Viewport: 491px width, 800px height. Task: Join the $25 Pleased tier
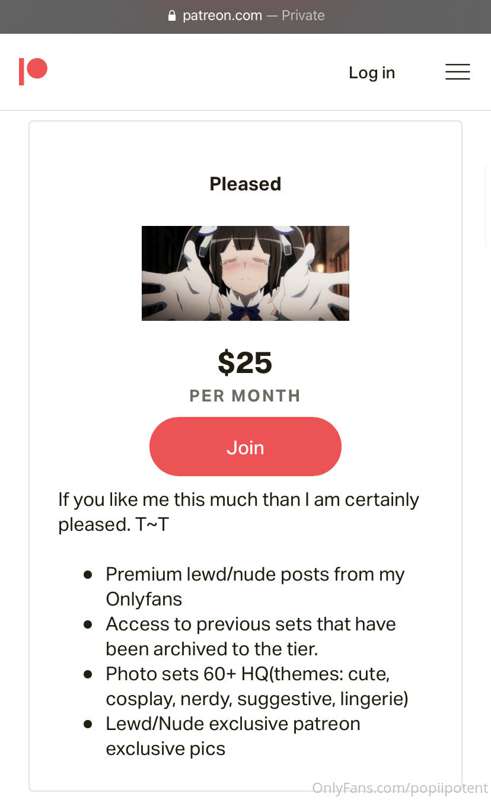pyautogui.click(x=245, y=447)
